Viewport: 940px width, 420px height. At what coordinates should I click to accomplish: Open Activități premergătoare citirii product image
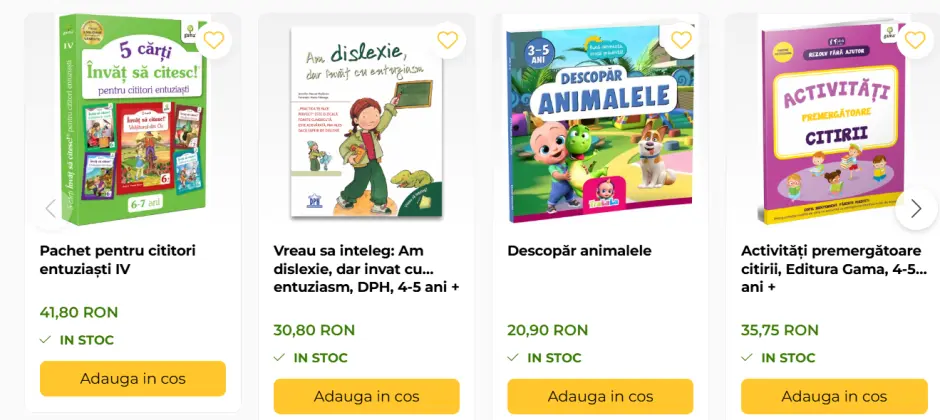[832, 120]
